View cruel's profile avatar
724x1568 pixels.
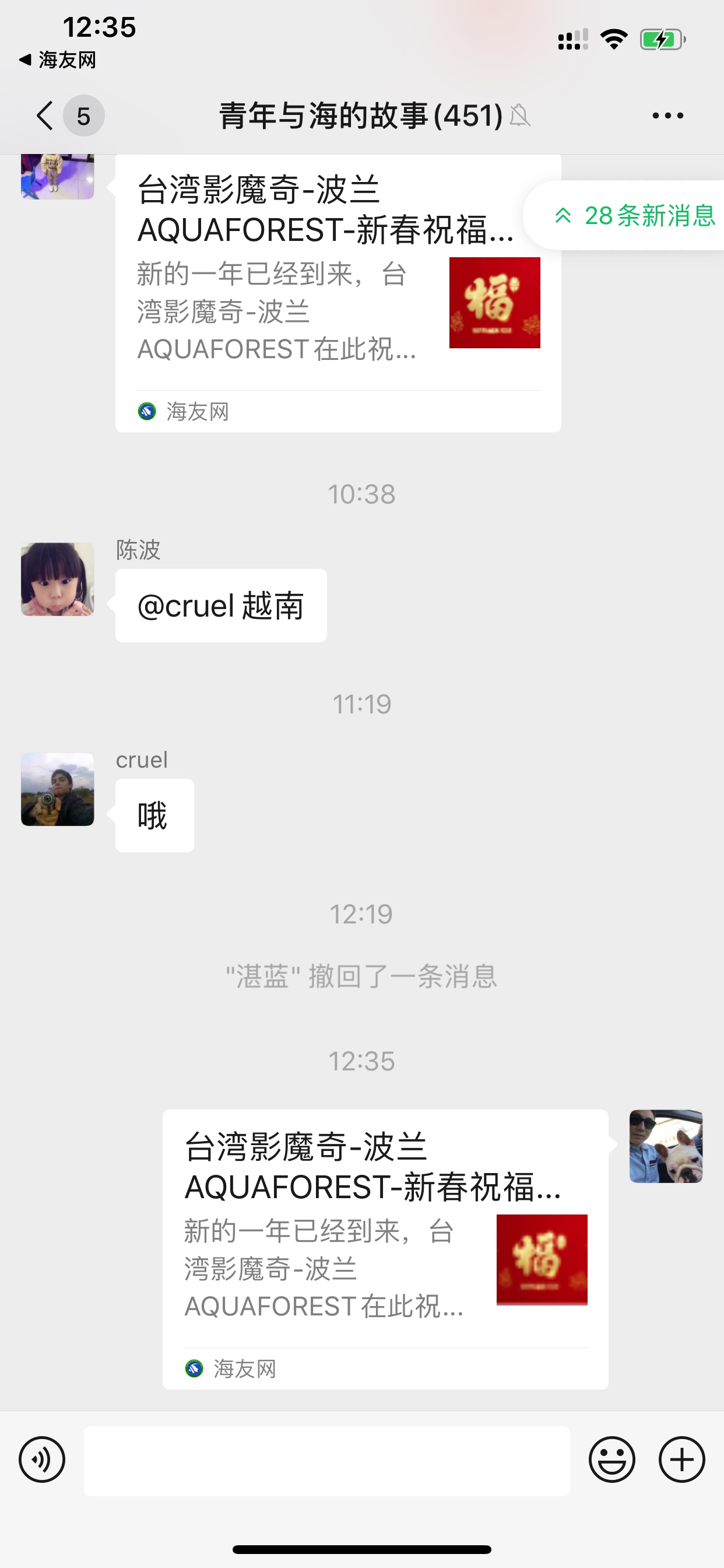click(58, 789)
